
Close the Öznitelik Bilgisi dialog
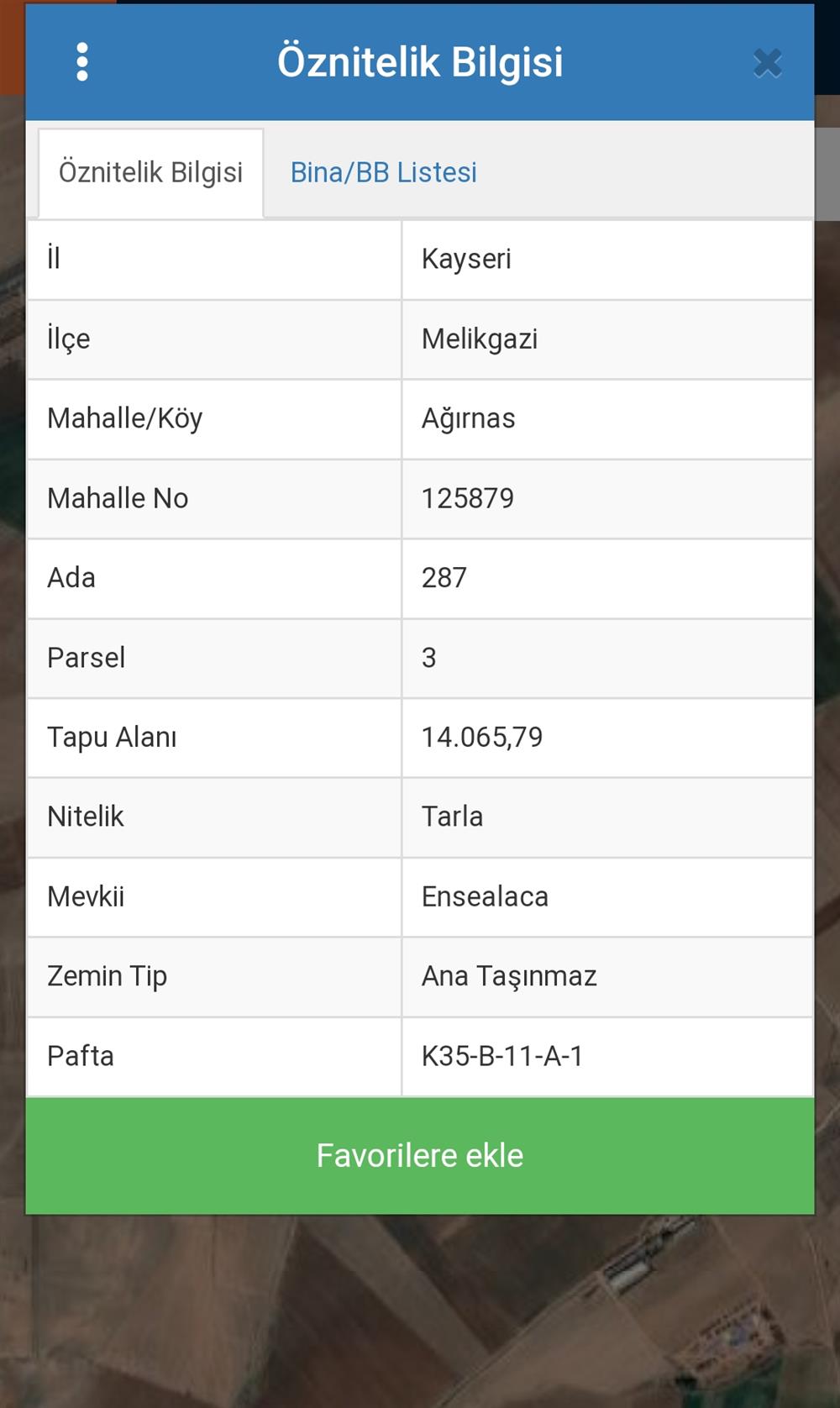pyautogui.click(x=768, y=63)
